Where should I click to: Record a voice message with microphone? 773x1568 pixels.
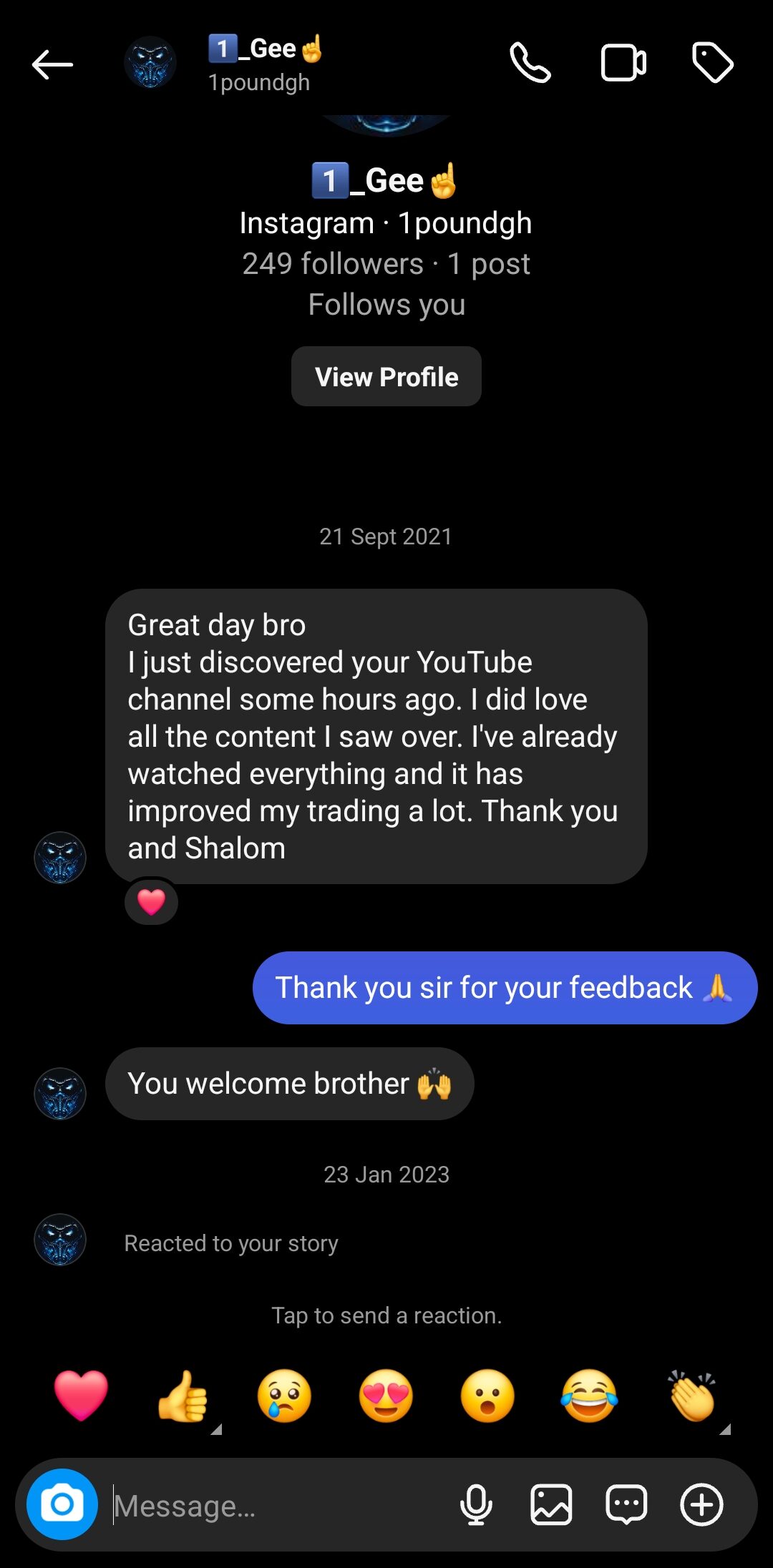pos(476,1504)
